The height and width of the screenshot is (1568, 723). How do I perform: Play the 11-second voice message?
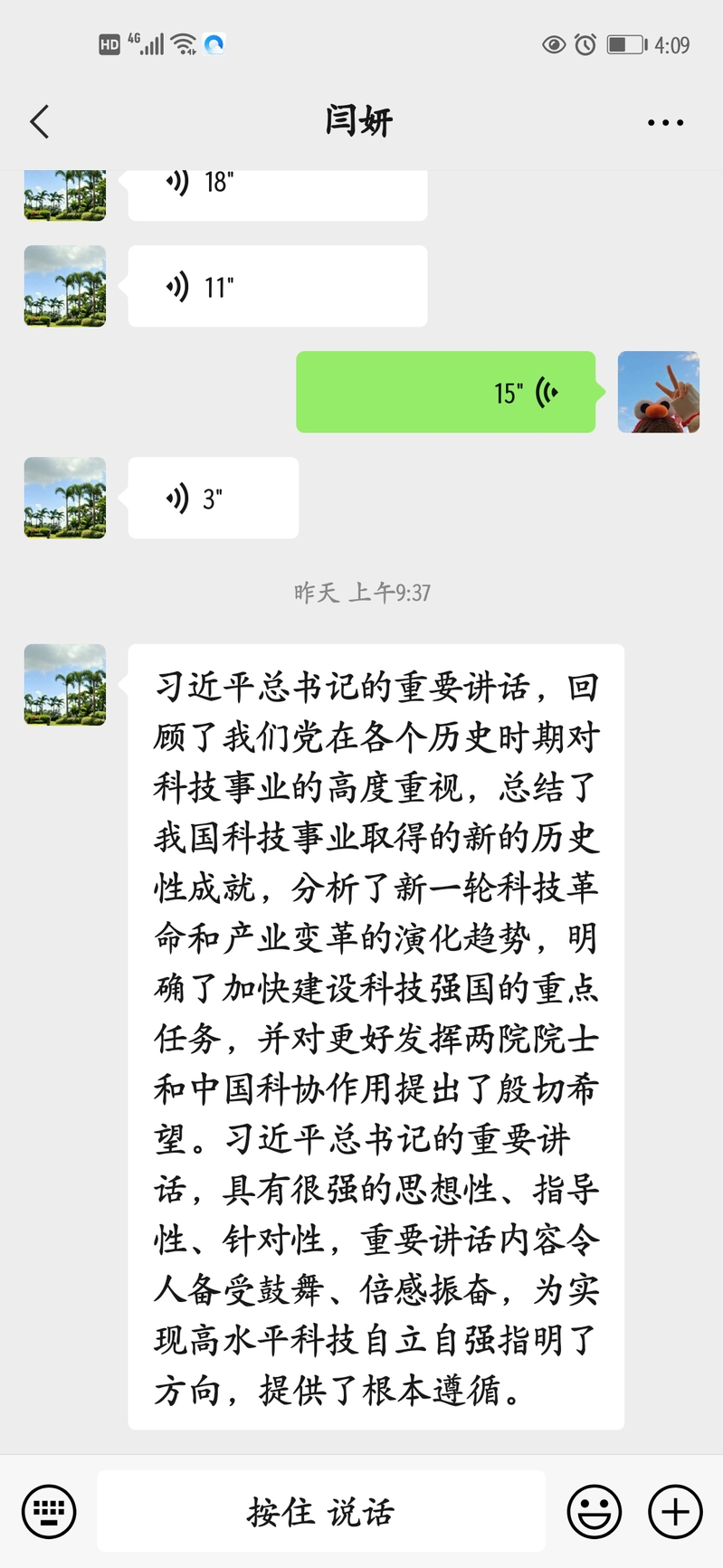click(277, 287)
